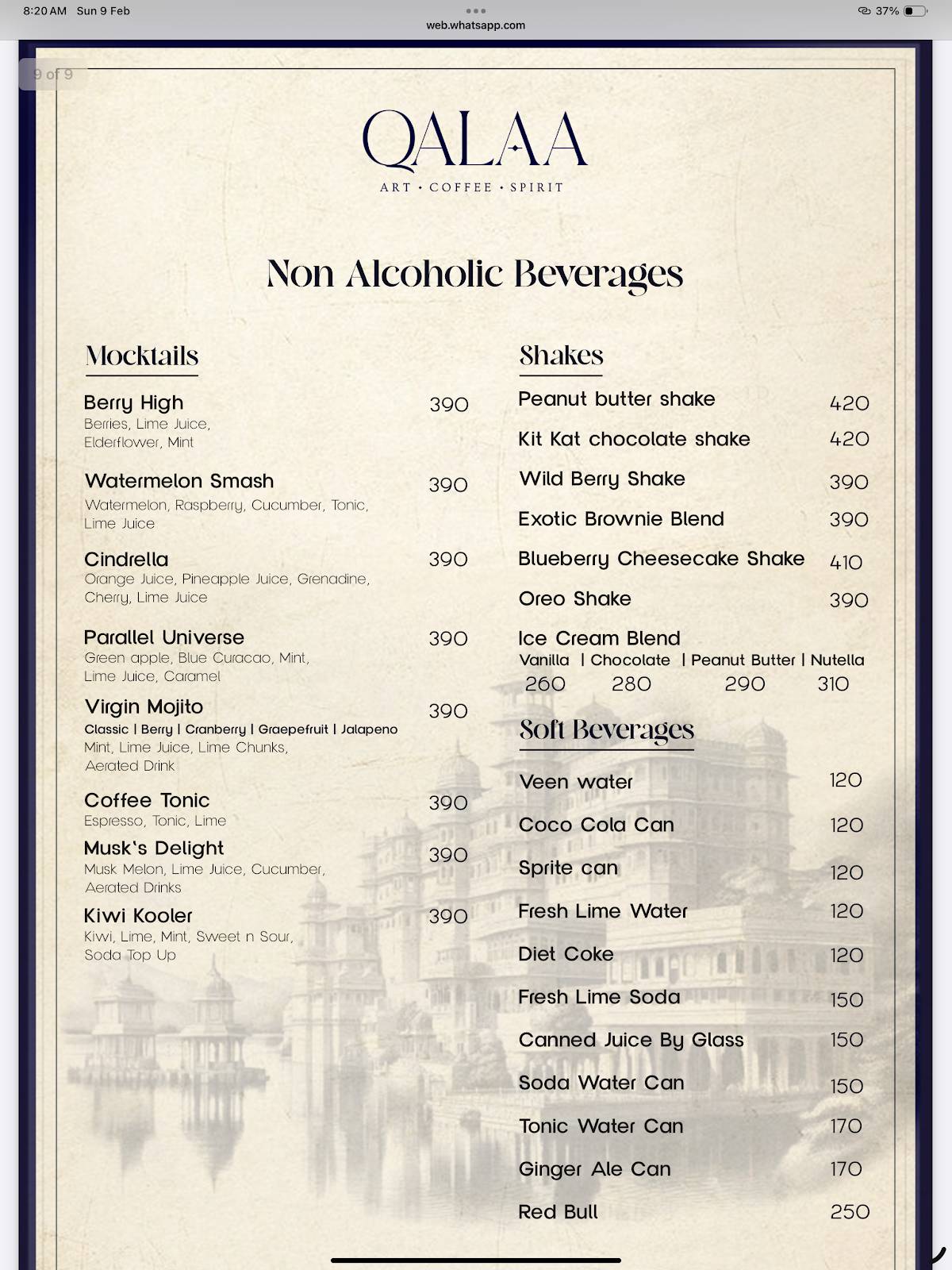Select the Virgin Mojito menu entry
952x1270 pixels.
click(144, 706)
